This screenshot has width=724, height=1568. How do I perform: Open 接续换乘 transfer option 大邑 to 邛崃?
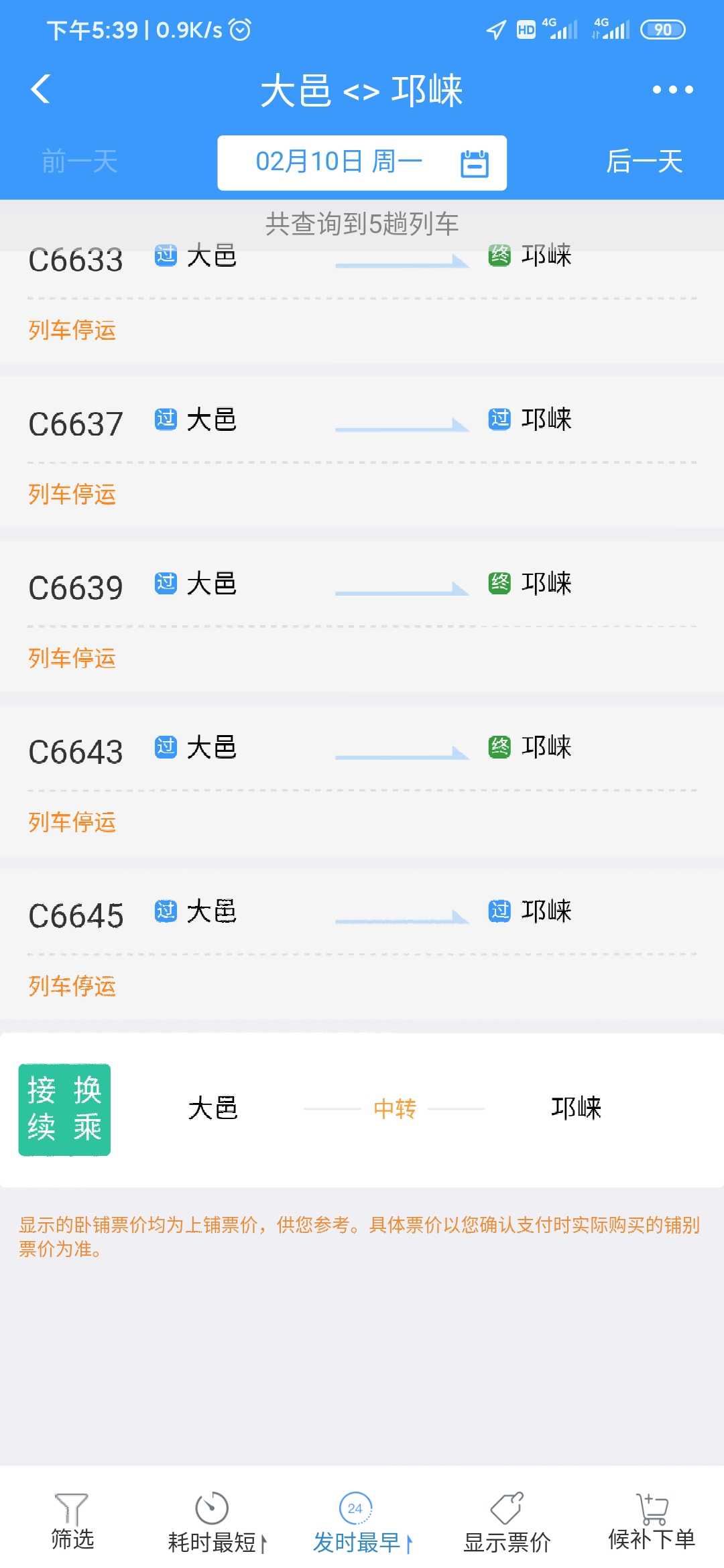362,1110
